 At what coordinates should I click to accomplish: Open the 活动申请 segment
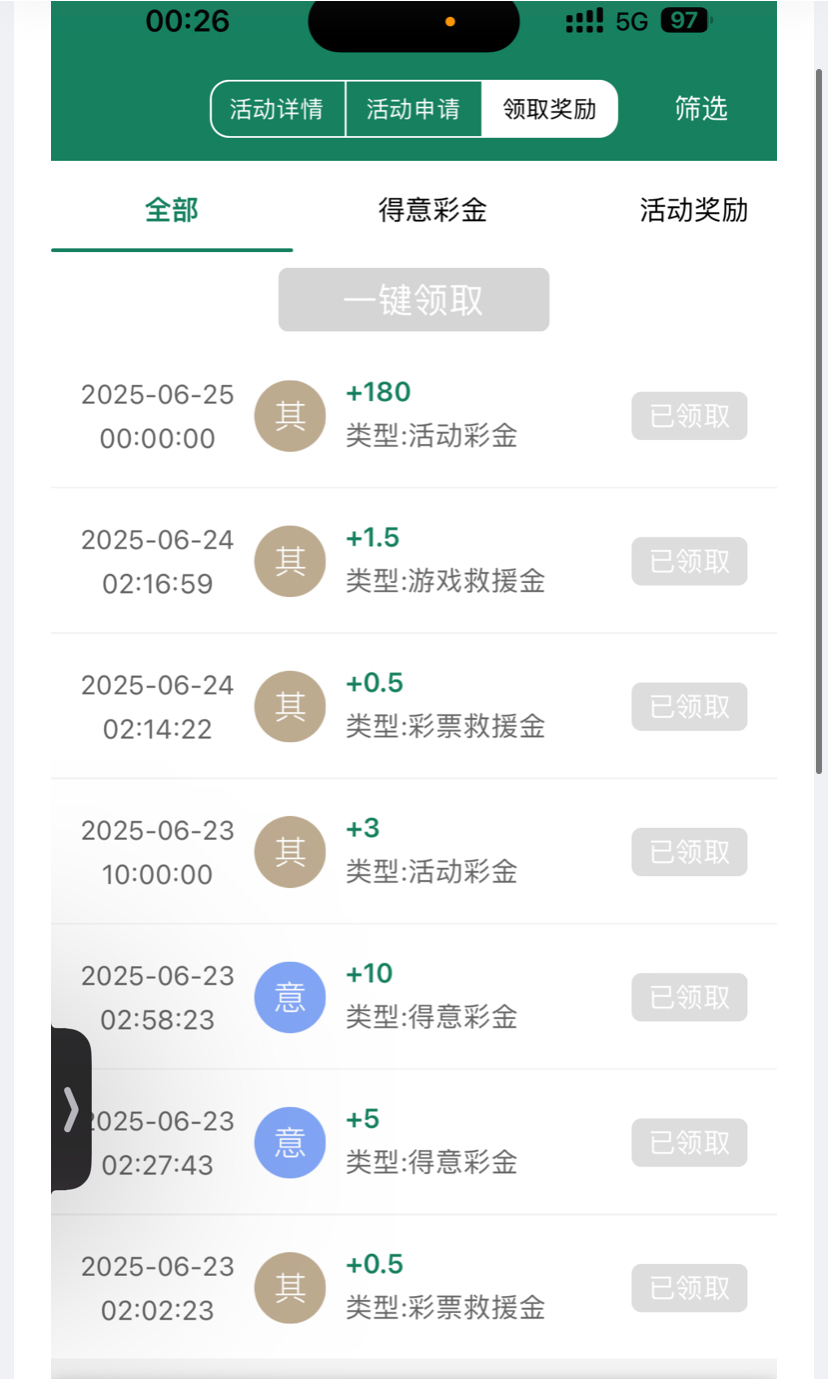coord(413,109)
